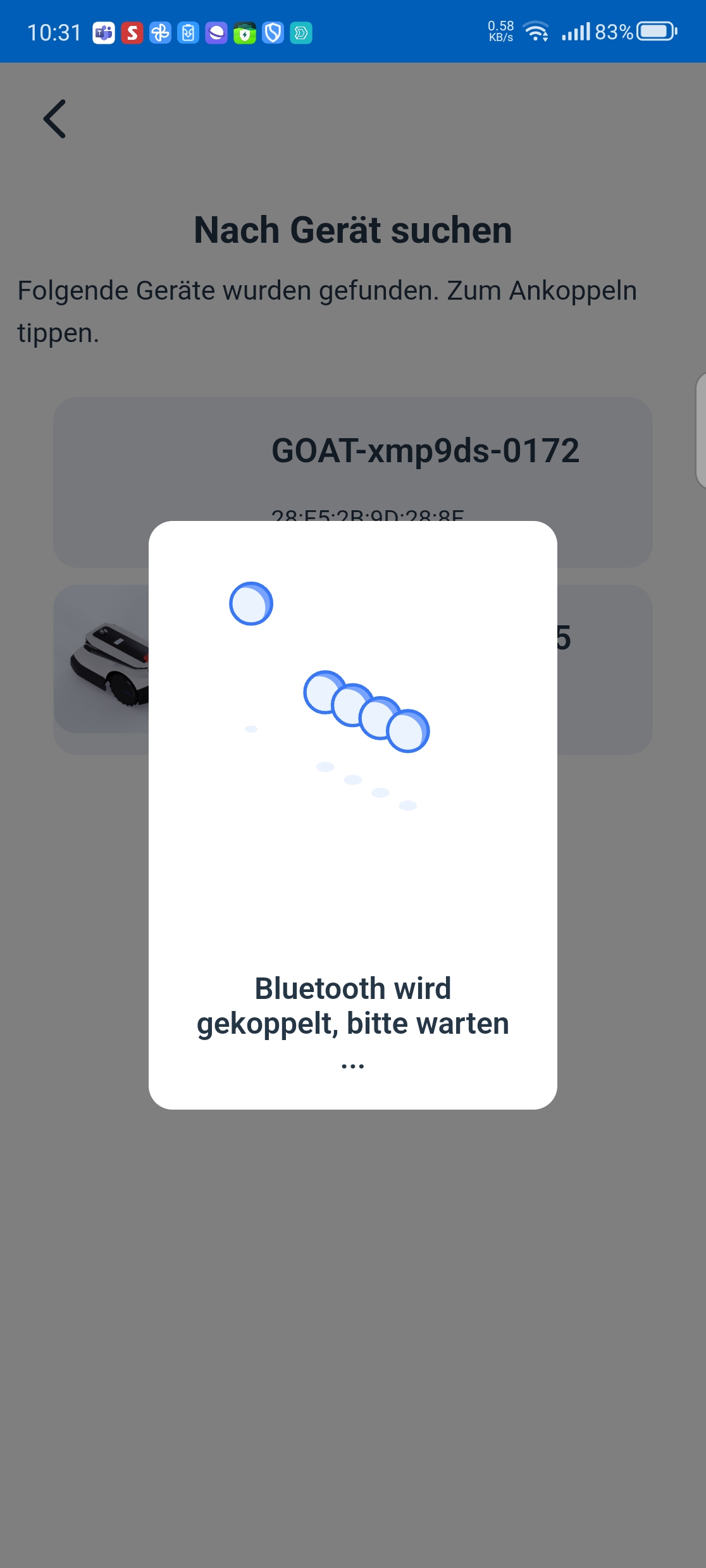706x1568 pixels.
Task: Select the GOAT-xmp9ds-0172 device card
Action: pos(353,482)
